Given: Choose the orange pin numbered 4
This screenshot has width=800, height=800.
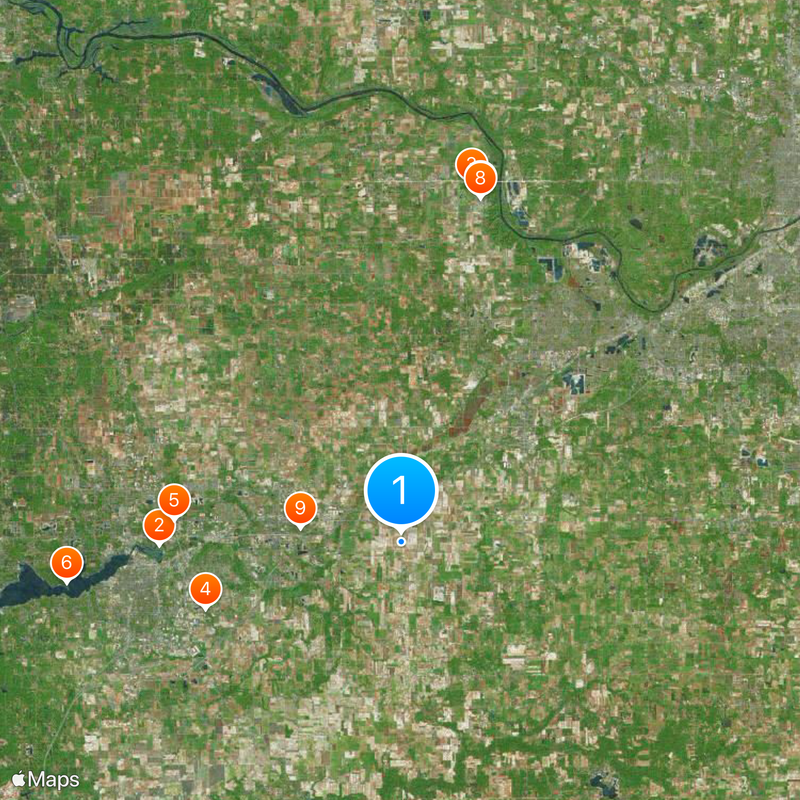Looking at the screenshot, I should pyautogui.click(x=205, y=590).
